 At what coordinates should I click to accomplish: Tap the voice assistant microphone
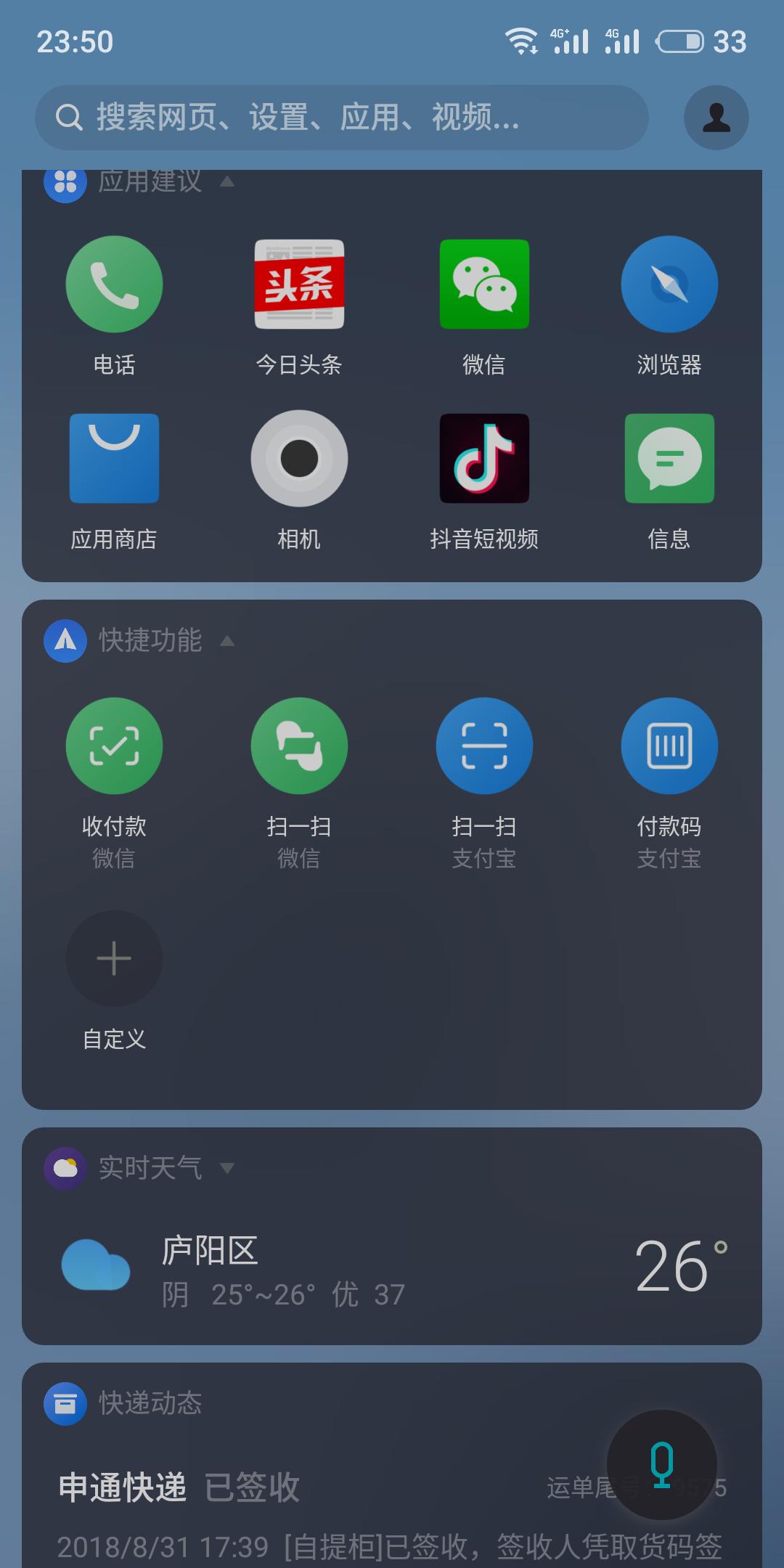click(x=662, y=1463)
